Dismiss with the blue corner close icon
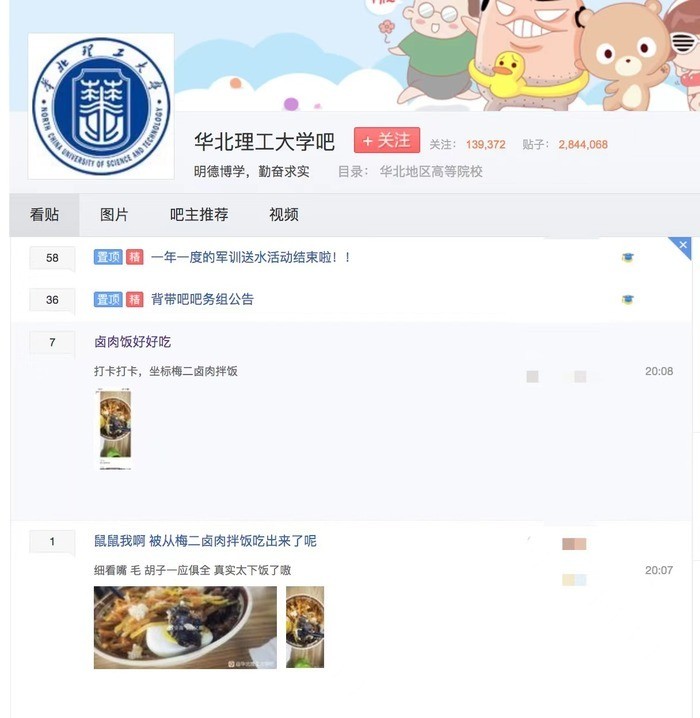The image size is (700, 718). (x=683, y=244)
